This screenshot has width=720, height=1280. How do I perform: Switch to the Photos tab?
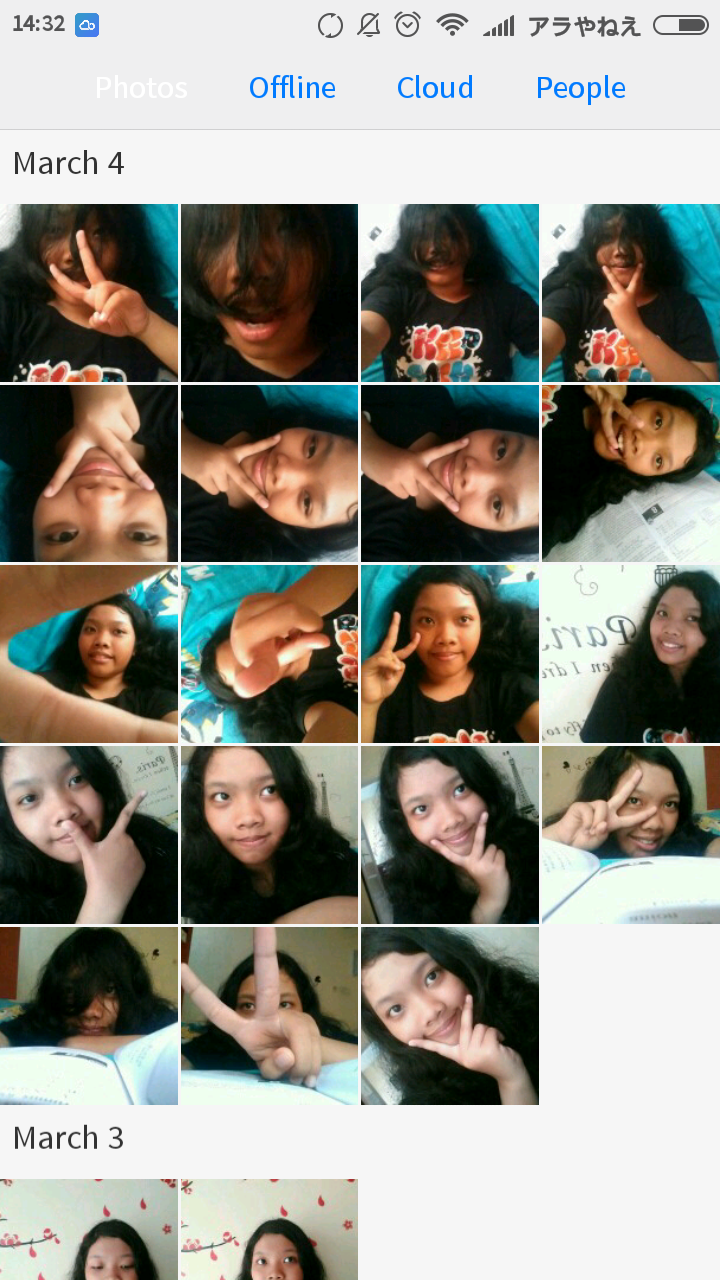(x=141, y=88)
